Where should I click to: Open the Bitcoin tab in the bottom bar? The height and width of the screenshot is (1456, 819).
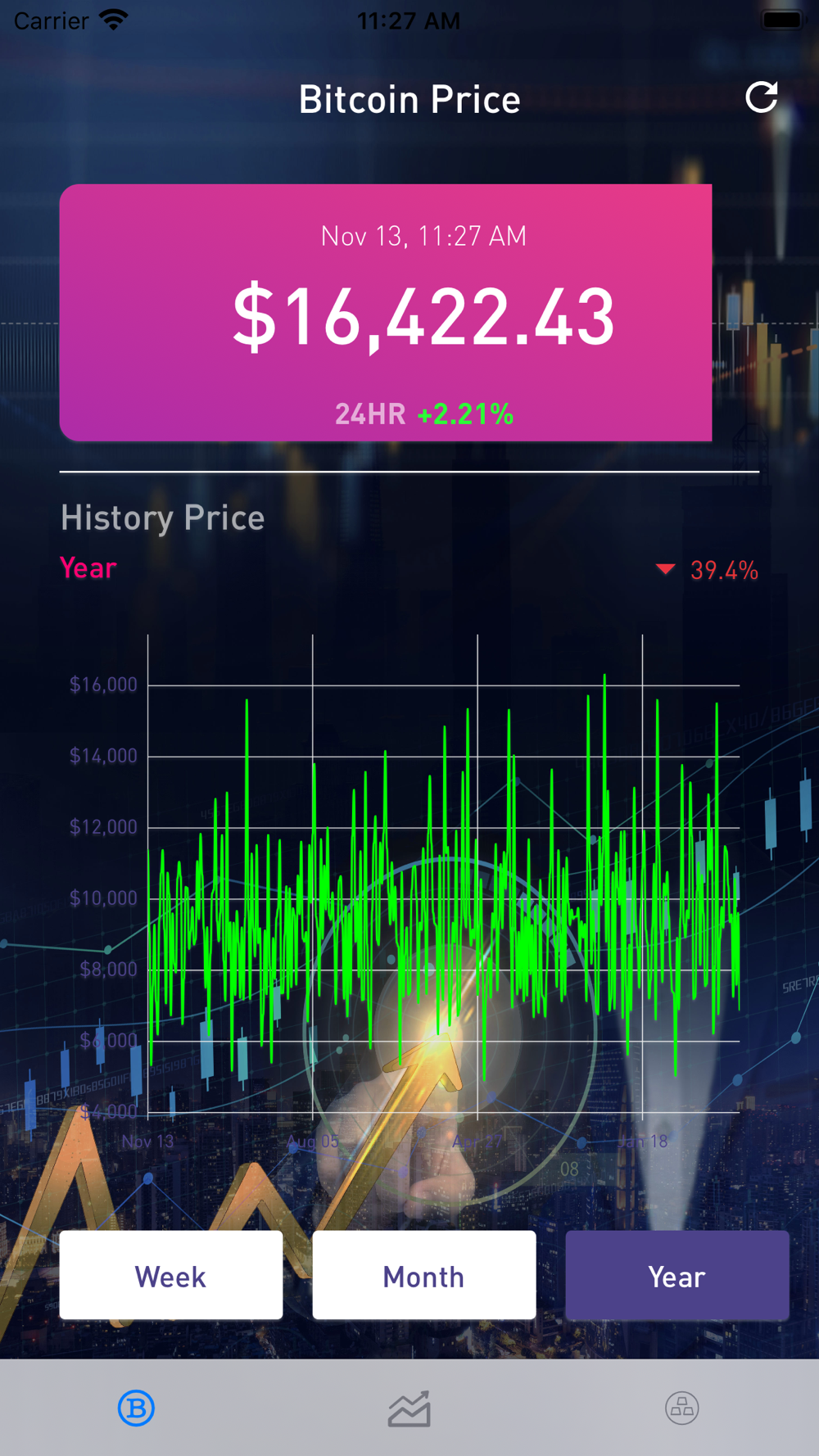136,1408
